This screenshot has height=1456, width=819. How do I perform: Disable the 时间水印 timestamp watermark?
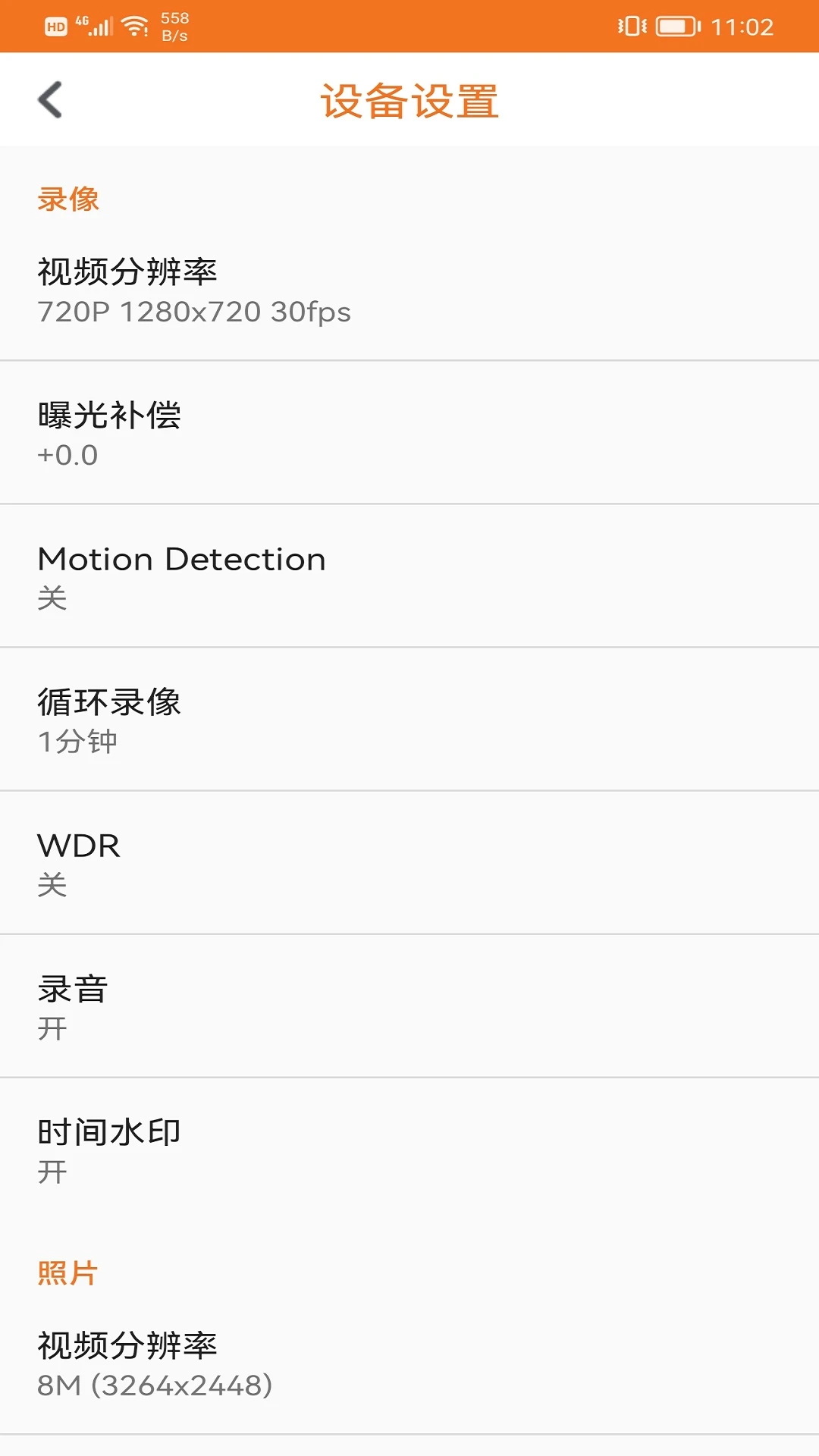pos(409,1150)
